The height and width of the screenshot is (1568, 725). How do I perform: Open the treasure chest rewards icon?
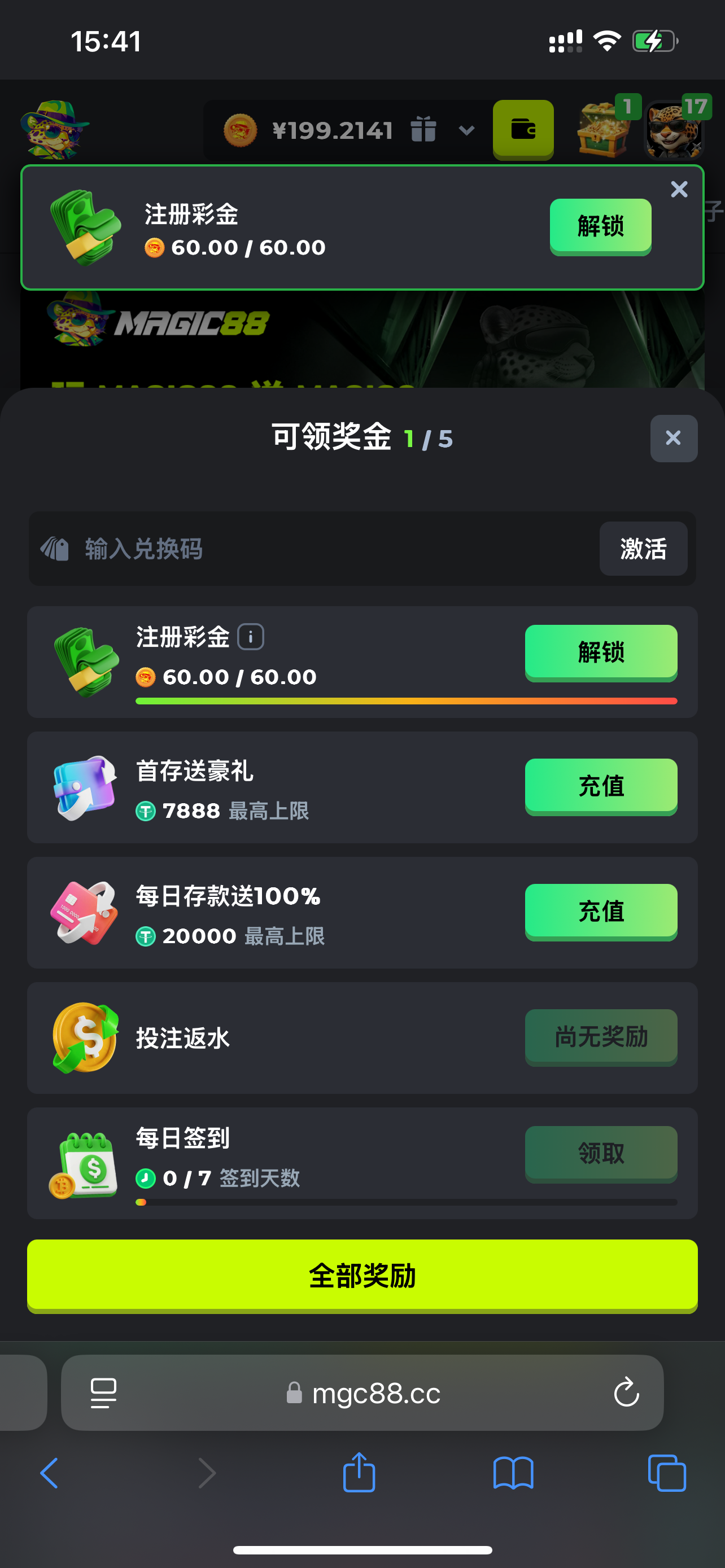point(604,129)
